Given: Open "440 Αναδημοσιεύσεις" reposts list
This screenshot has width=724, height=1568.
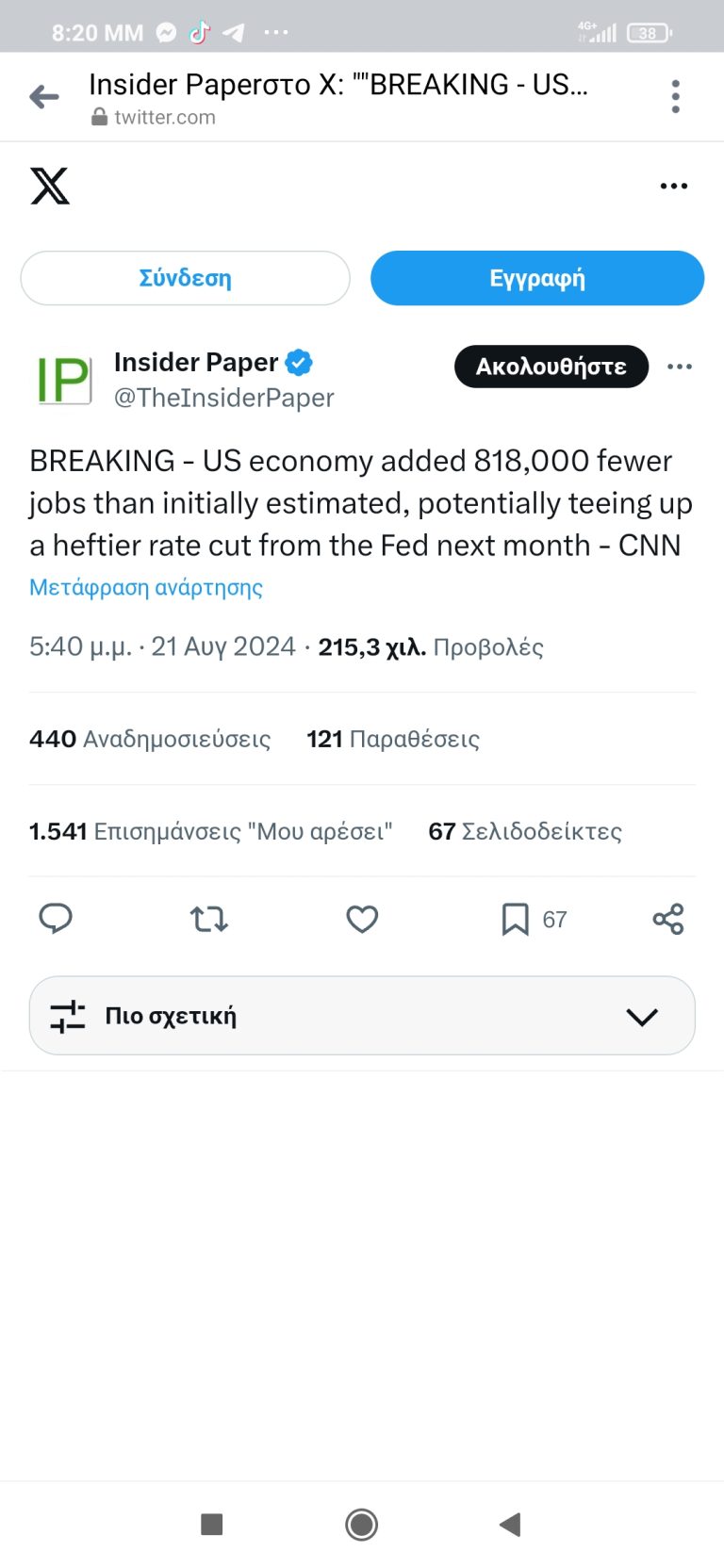Looking at the screenshot, I should pyautogui.click(x=149, y=739).
